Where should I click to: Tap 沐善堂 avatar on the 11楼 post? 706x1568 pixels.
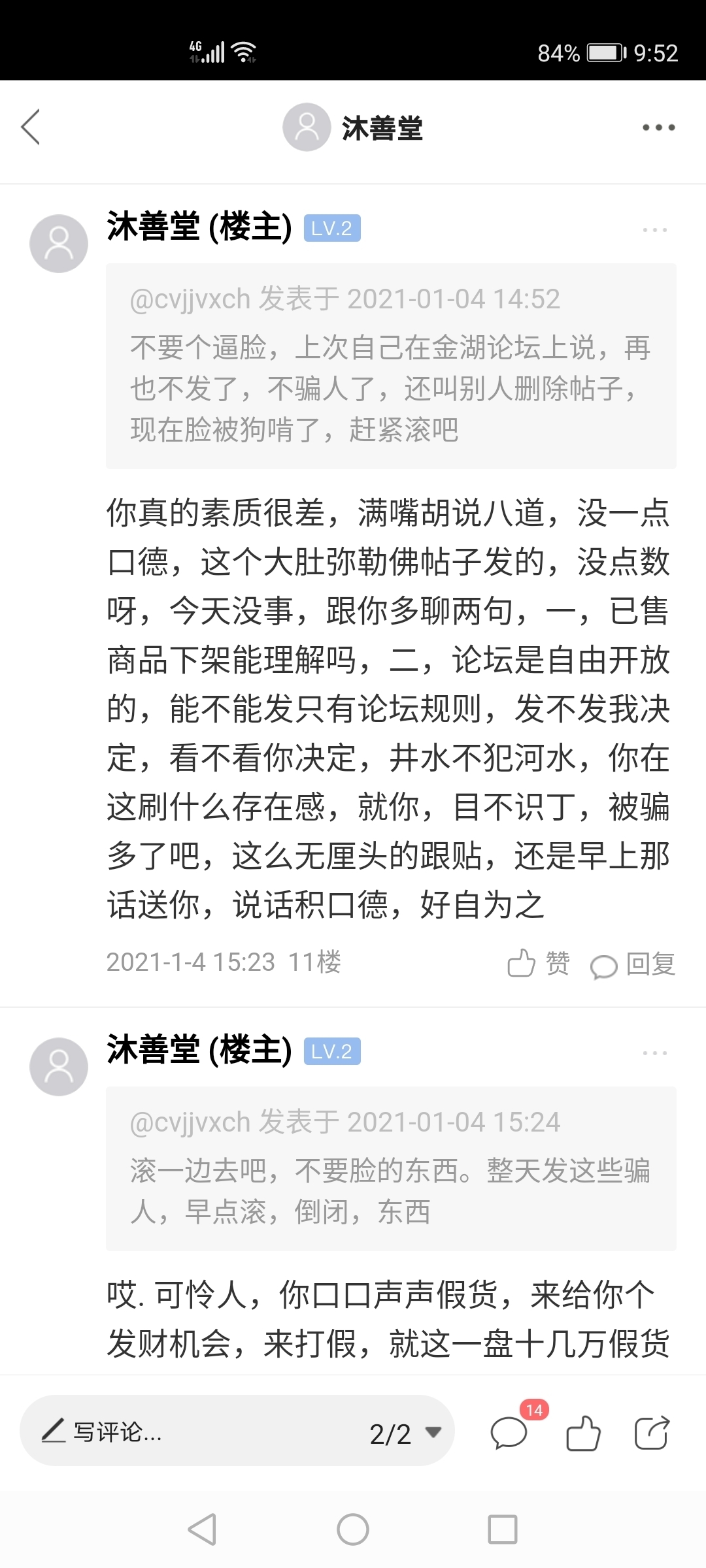(59, 244)
